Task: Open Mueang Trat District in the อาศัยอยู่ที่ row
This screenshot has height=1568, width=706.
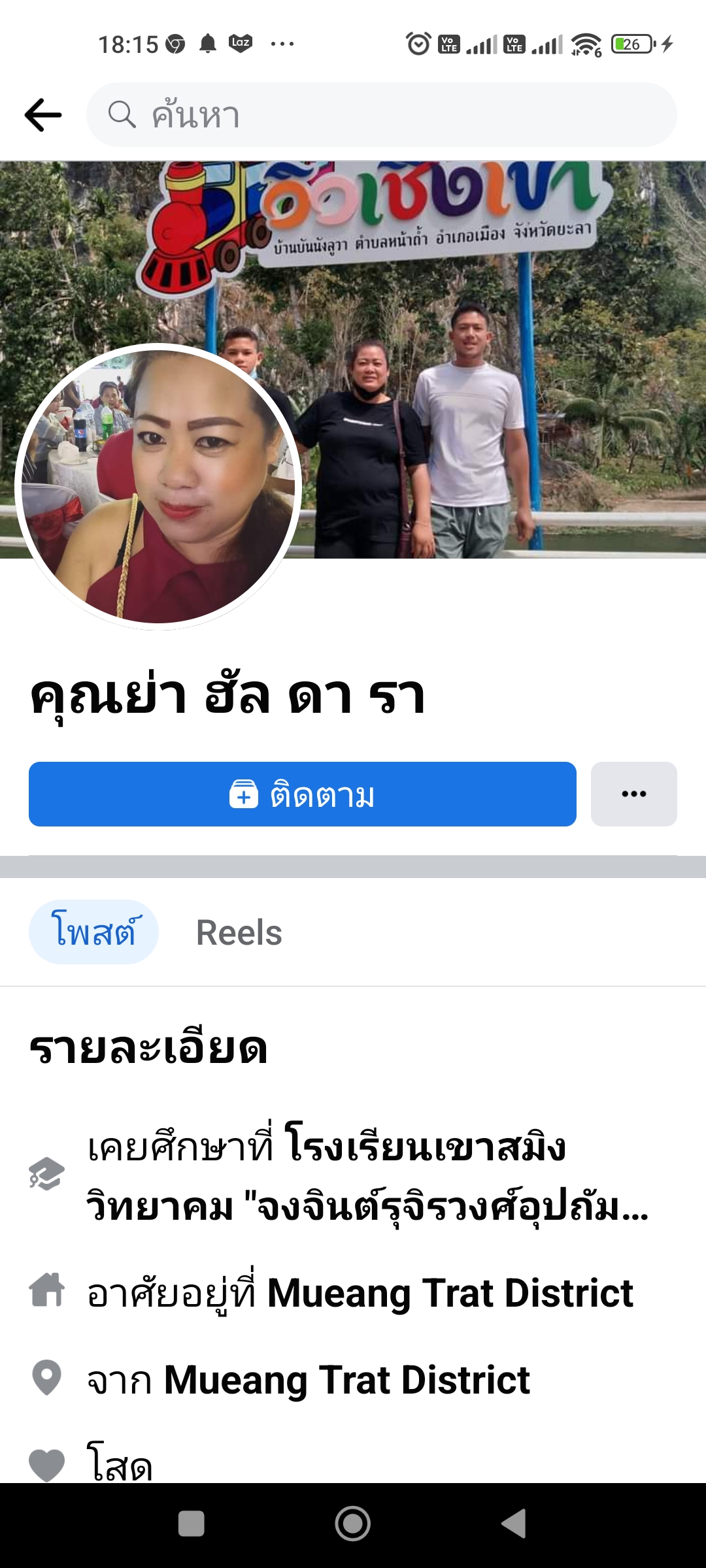Action: 450,1293
